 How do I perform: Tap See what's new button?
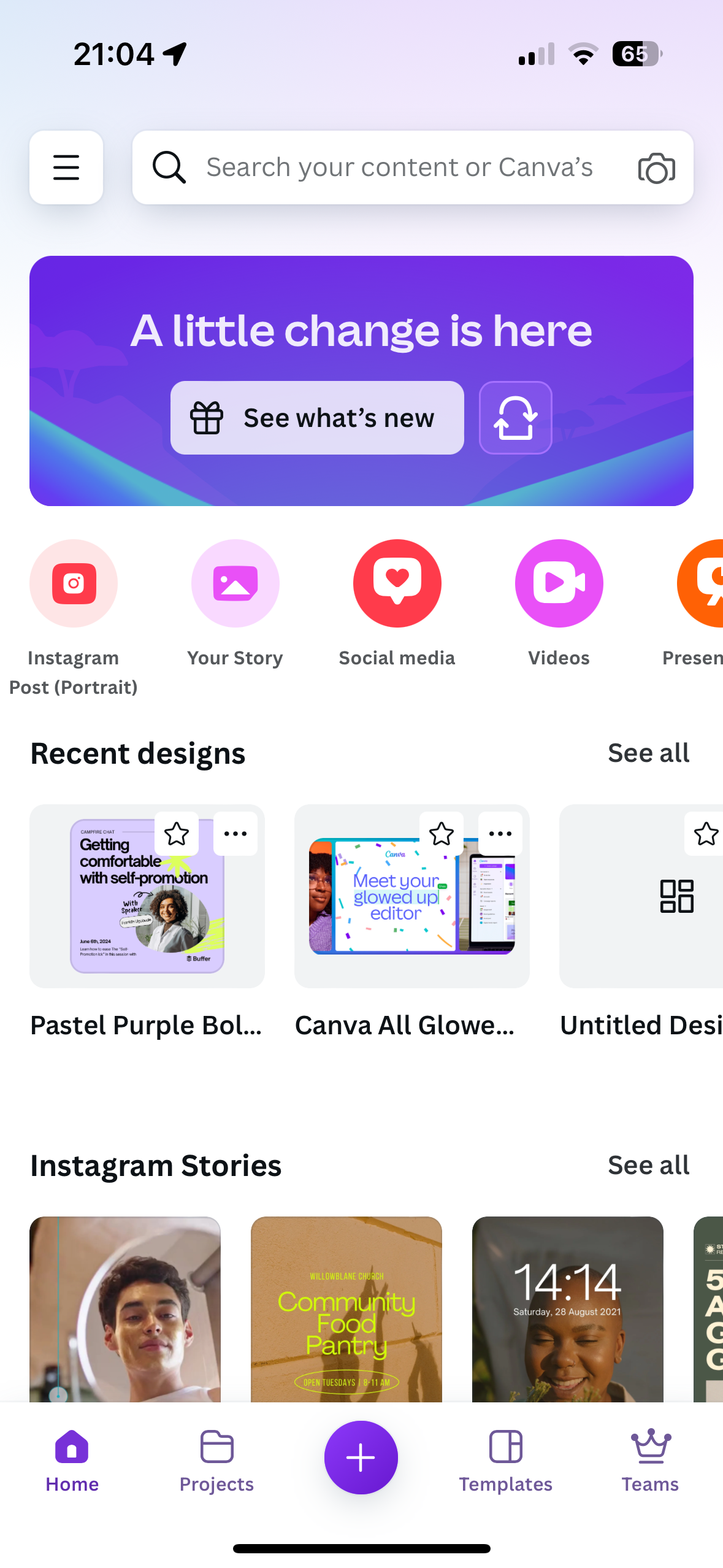[317, 418]
